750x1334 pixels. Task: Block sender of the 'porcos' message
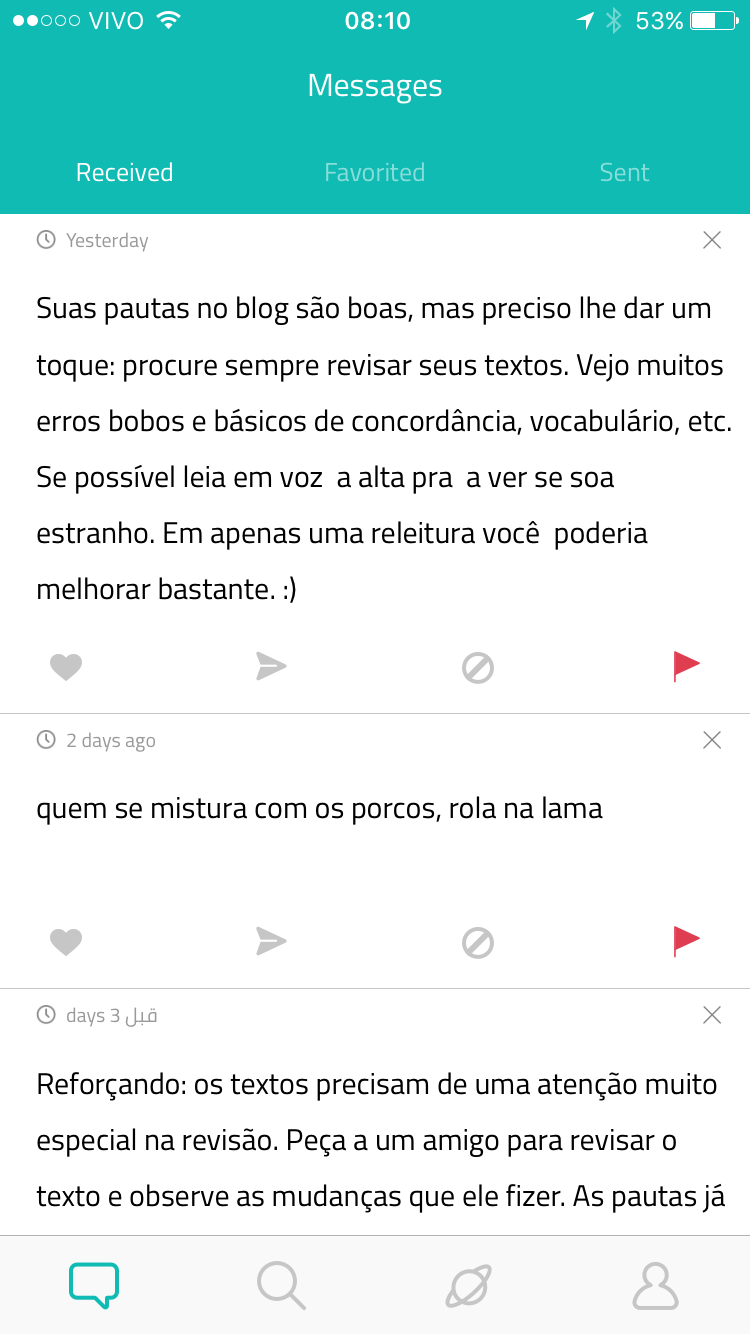click(x=478, y=942)
